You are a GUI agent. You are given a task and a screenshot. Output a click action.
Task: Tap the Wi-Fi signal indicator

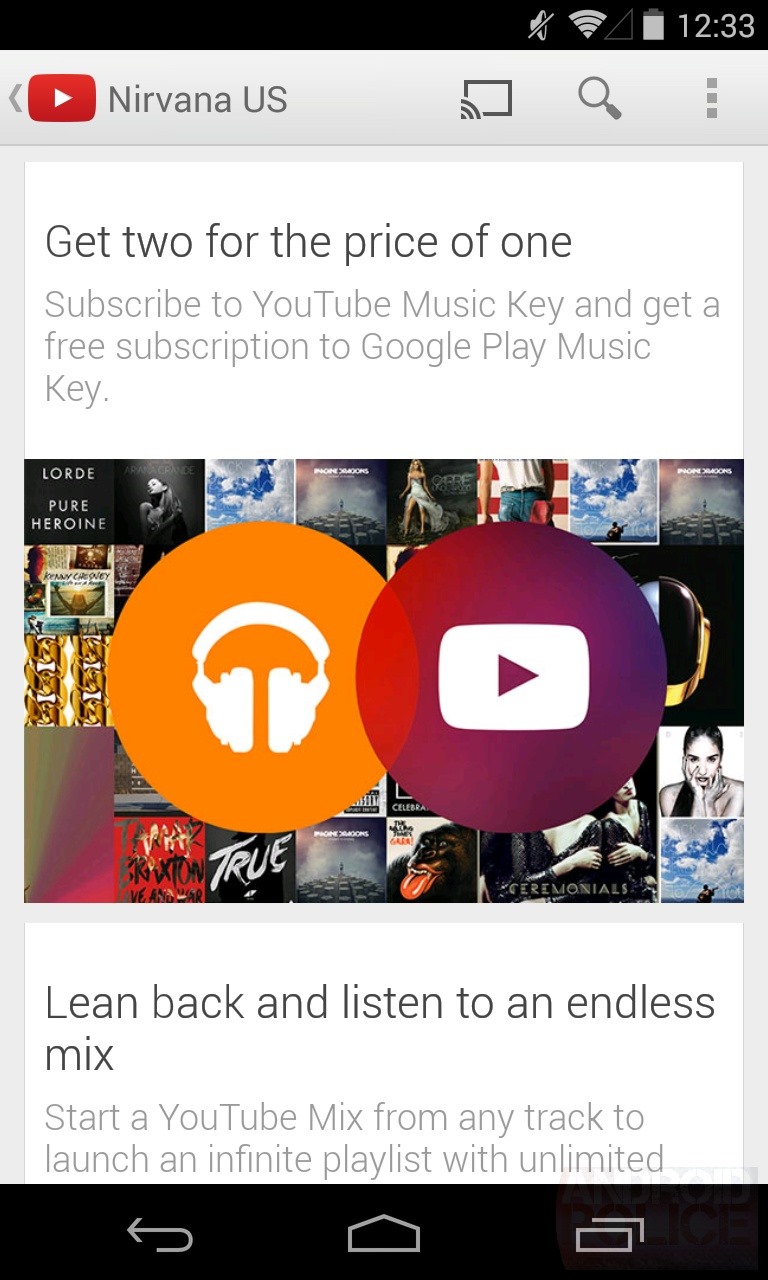click(x=581, y=25)
